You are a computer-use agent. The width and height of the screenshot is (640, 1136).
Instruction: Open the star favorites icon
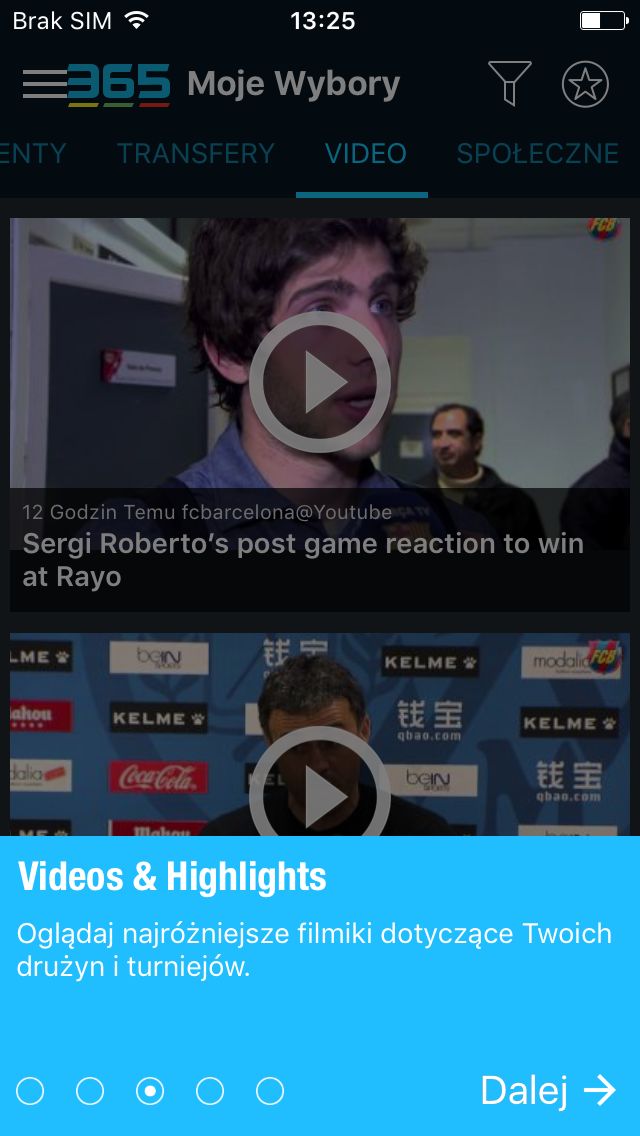point(585,84)
